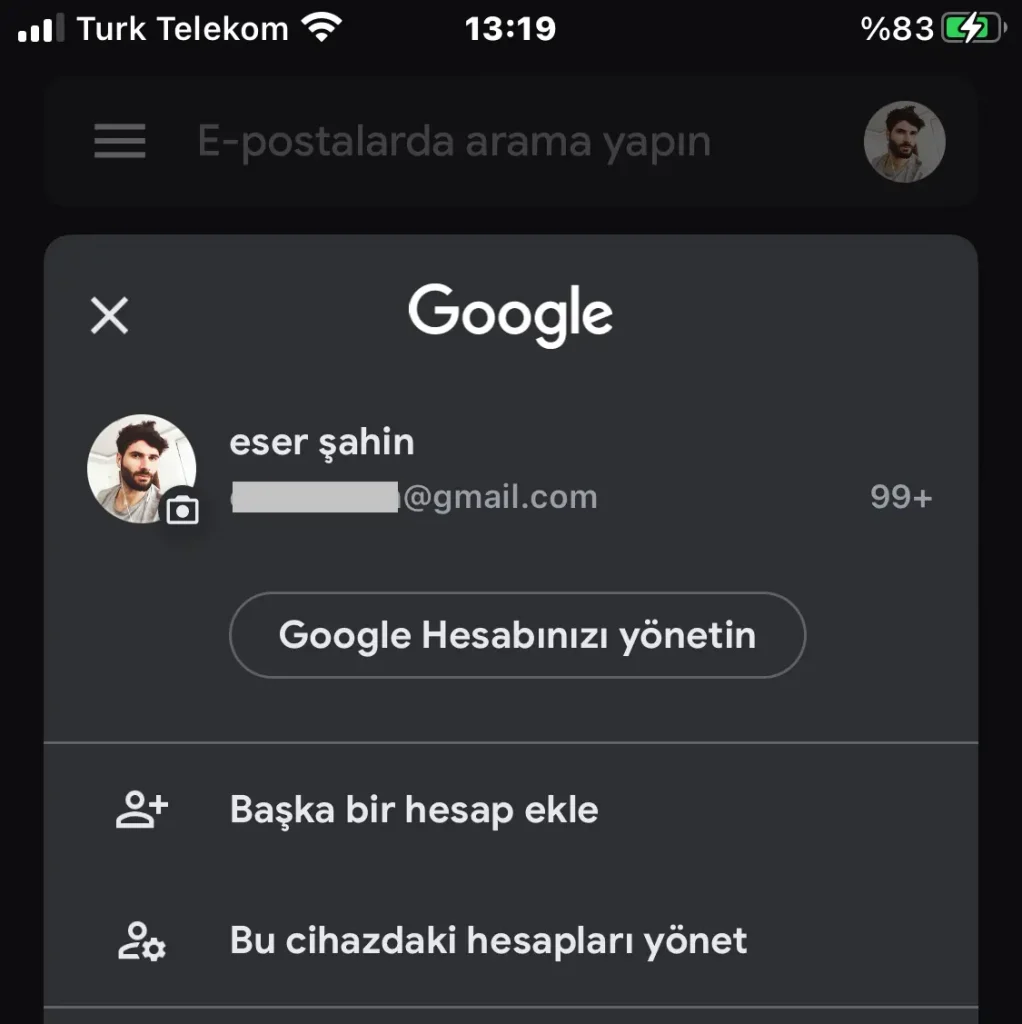The height and width of the screenshot is (1024, 1022).
Task: Change profile photo via camera badge
Action: pos(182,510)
